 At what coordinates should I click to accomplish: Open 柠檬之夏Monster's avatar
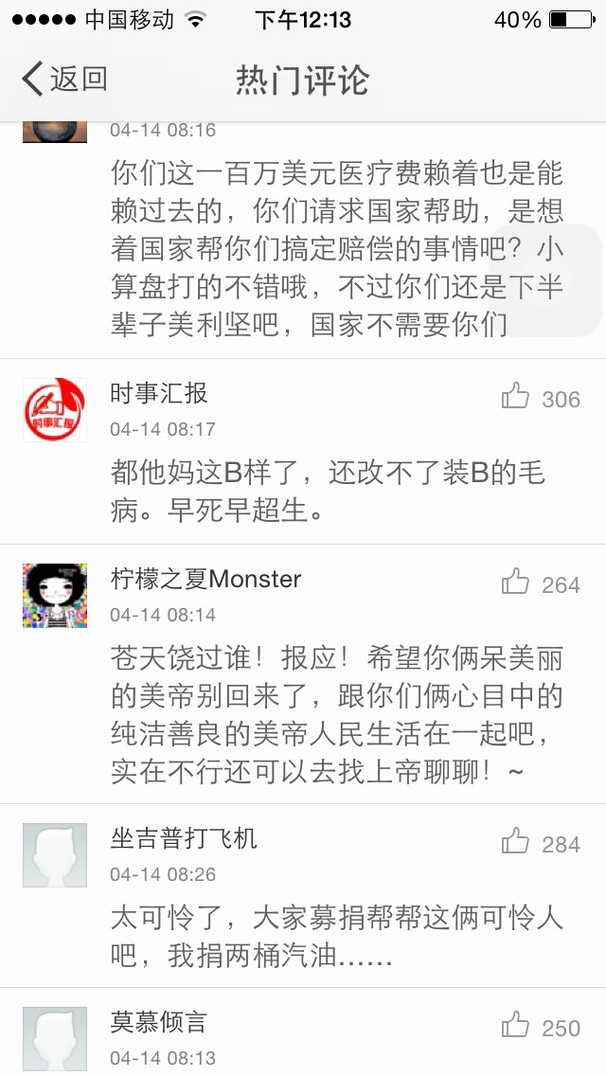tap(55, 596)
